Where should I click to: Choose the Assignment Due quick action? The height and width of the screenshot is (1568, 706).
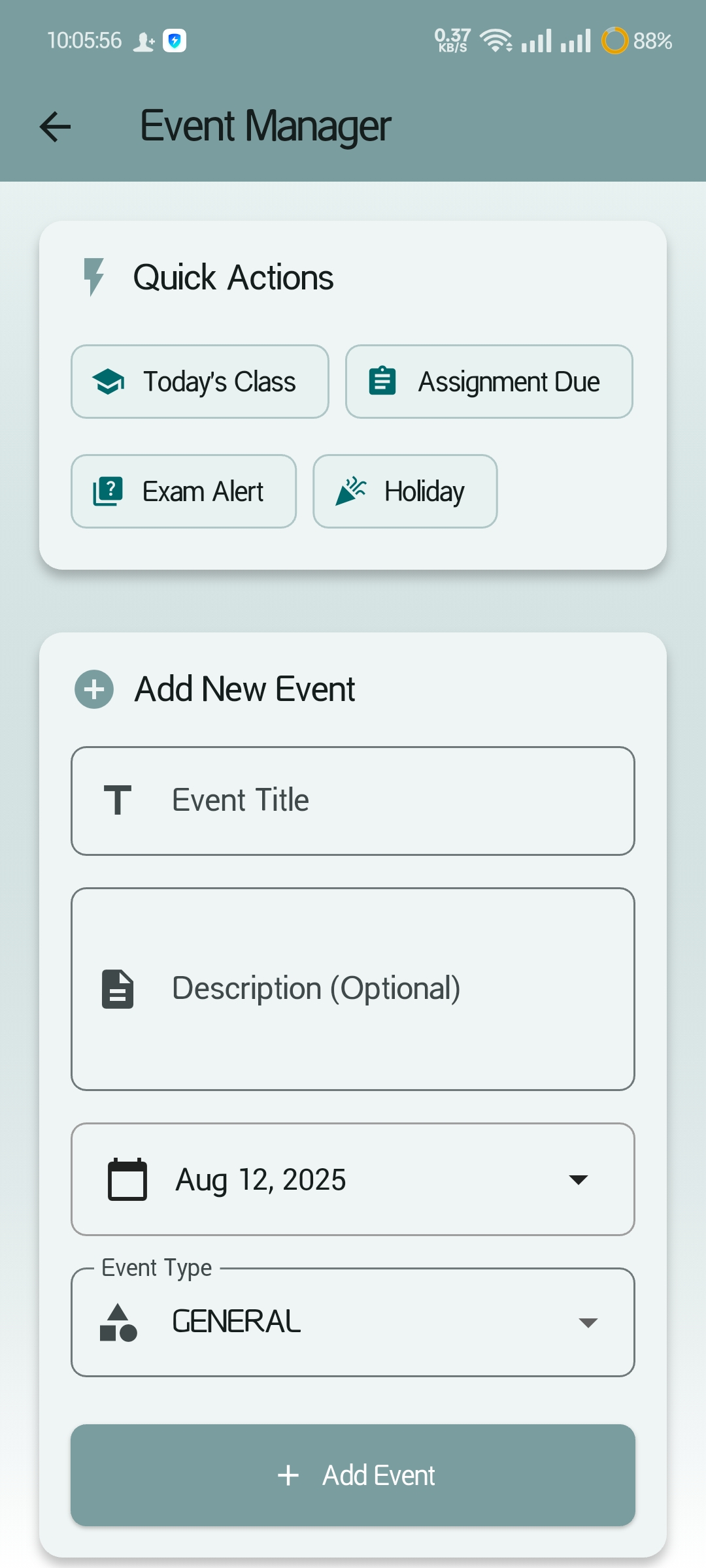pos(489,382)
